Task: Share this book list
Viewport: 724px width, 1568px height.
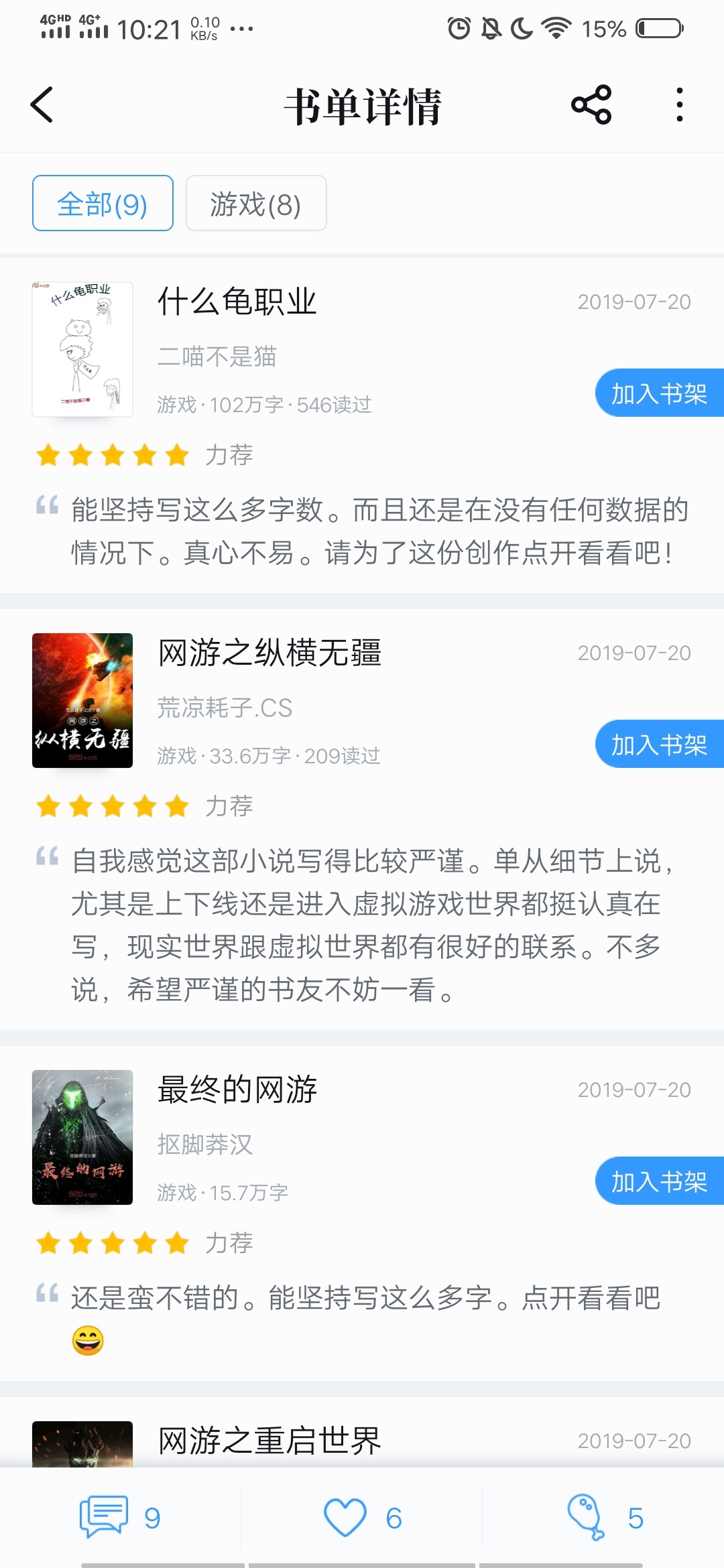Action: tap(591, 105)
